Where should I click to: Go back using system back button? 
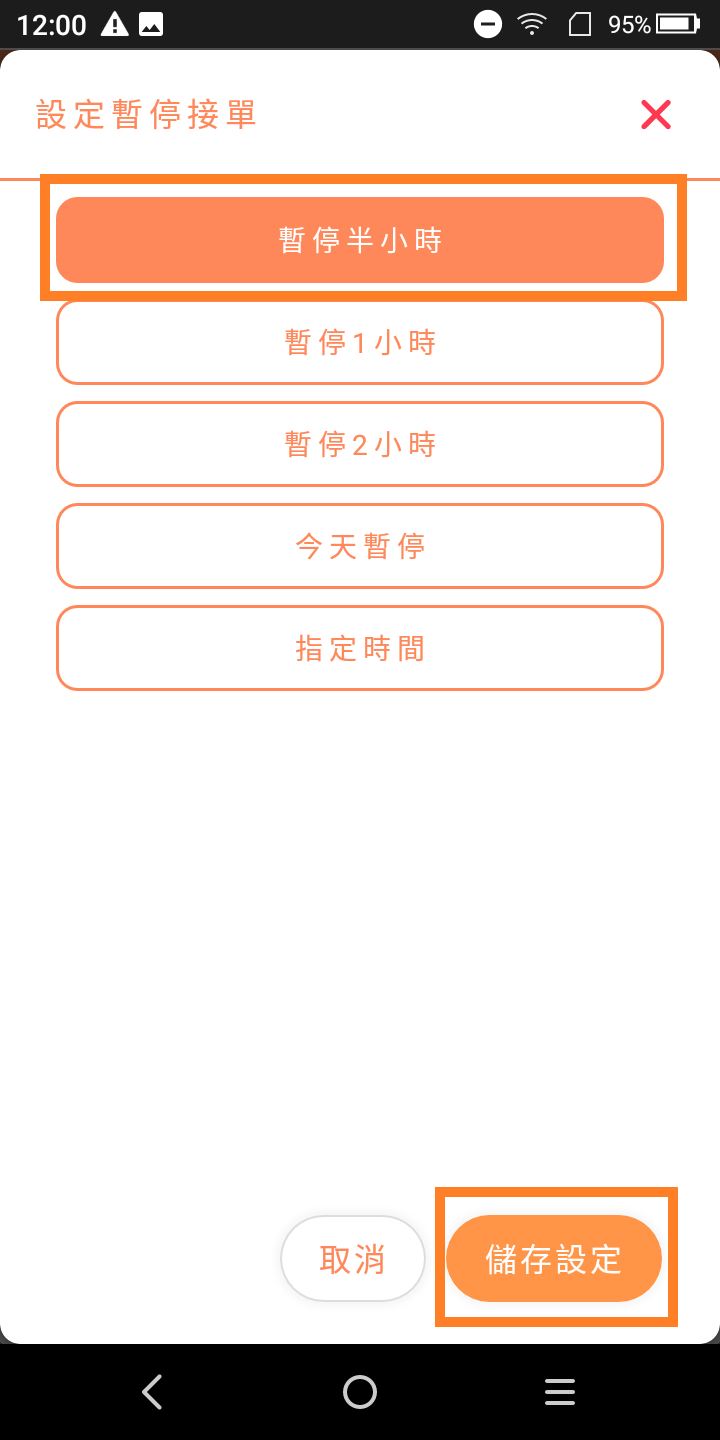[152, 1392]
